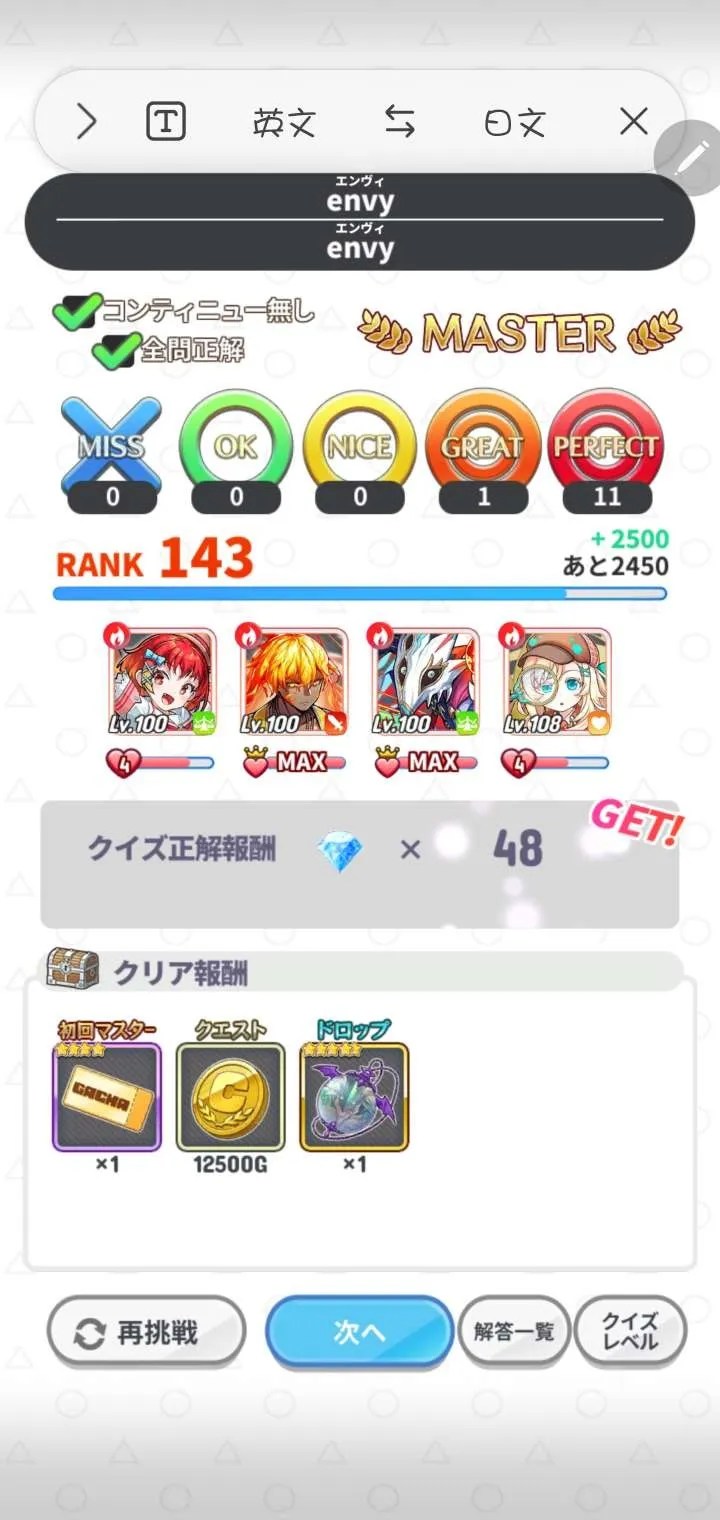720x1520 pixels.
Task: Open the white dragon character card
Action: pyautogui.click(x=423, y=682)
